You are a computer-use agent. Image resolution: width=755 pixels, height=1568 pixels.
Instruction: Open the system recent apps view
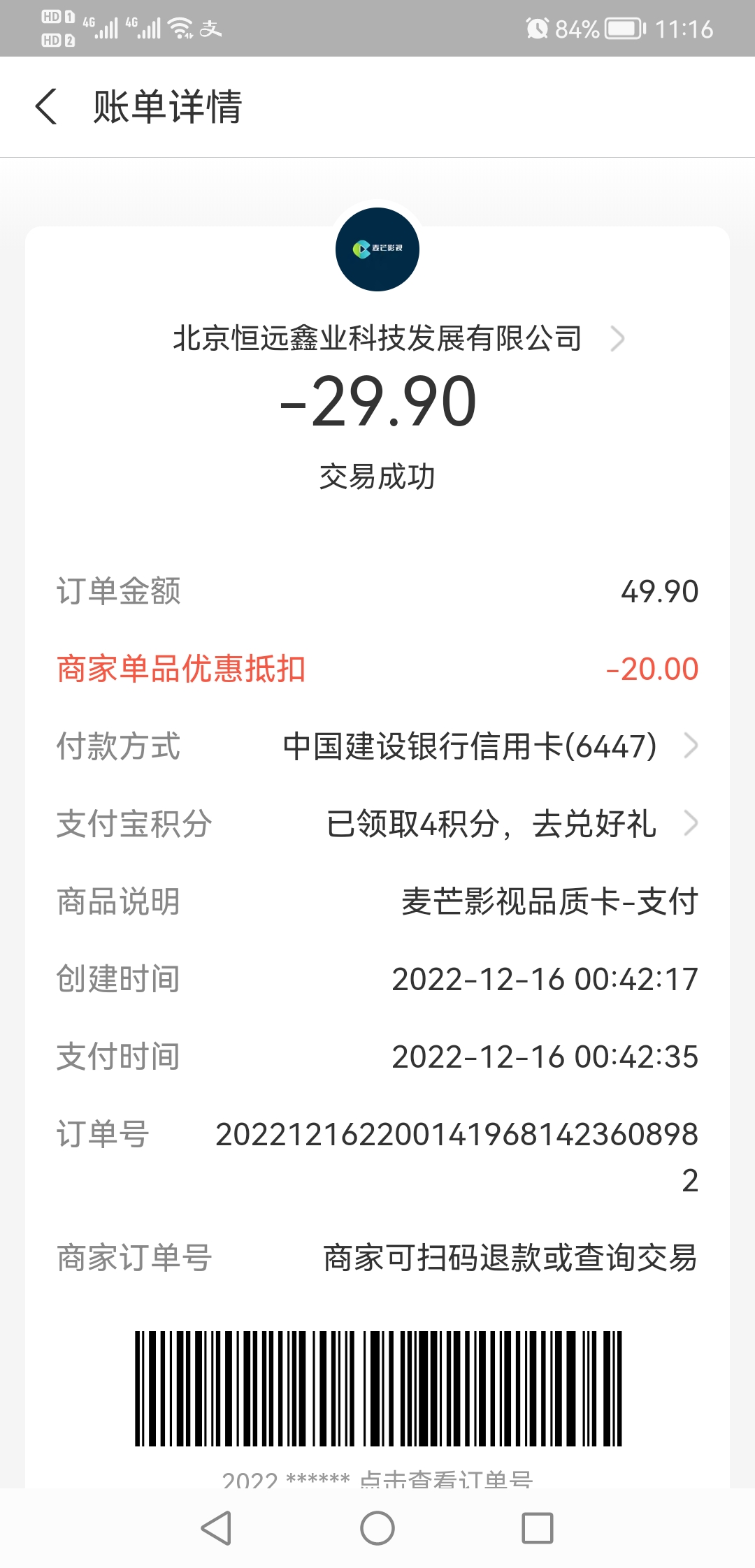[538, 1528]
